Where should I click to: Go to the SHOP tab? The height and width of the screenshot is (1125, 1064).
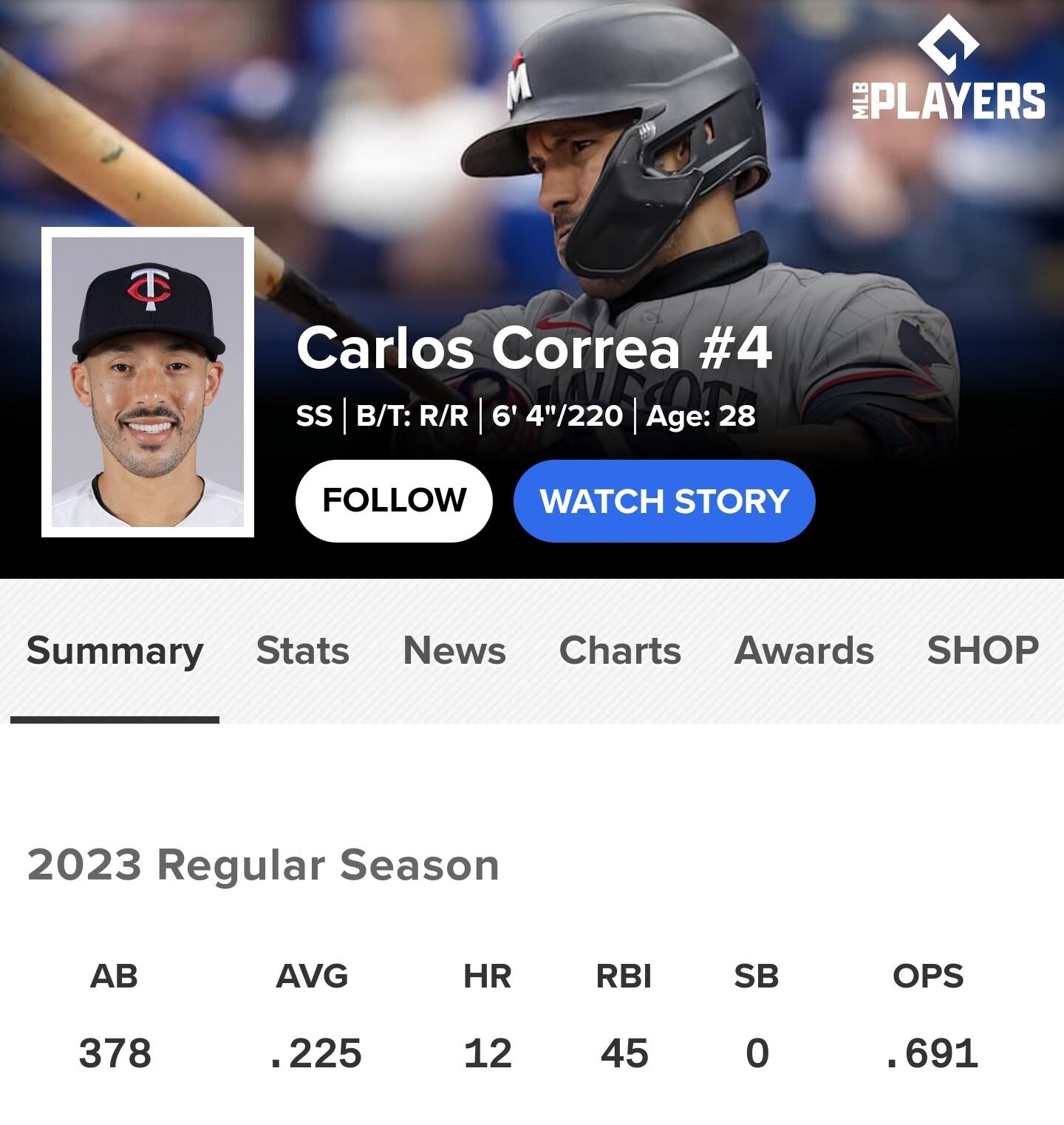pos(983,650)
